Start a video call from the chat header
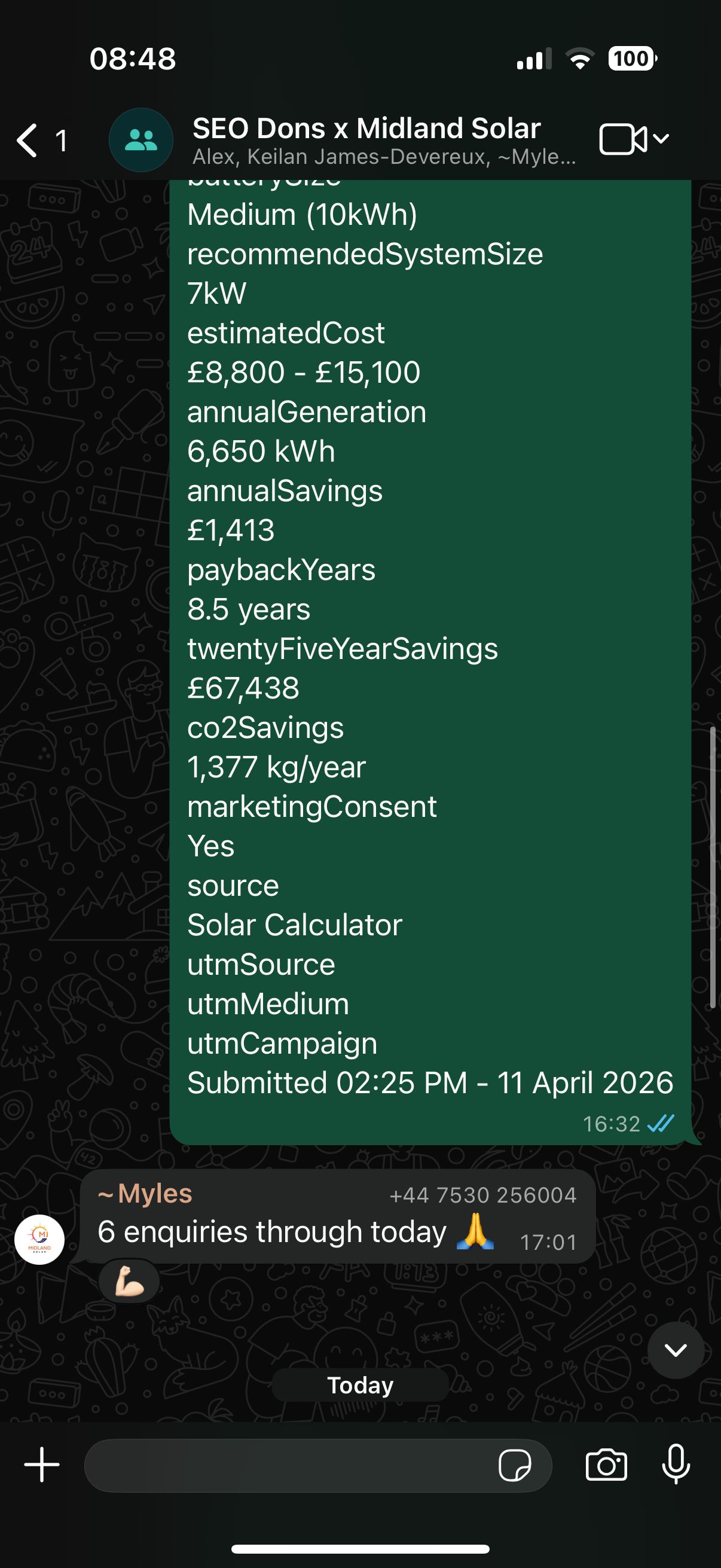Screen dimensions: 721x1568 point(624,139)
